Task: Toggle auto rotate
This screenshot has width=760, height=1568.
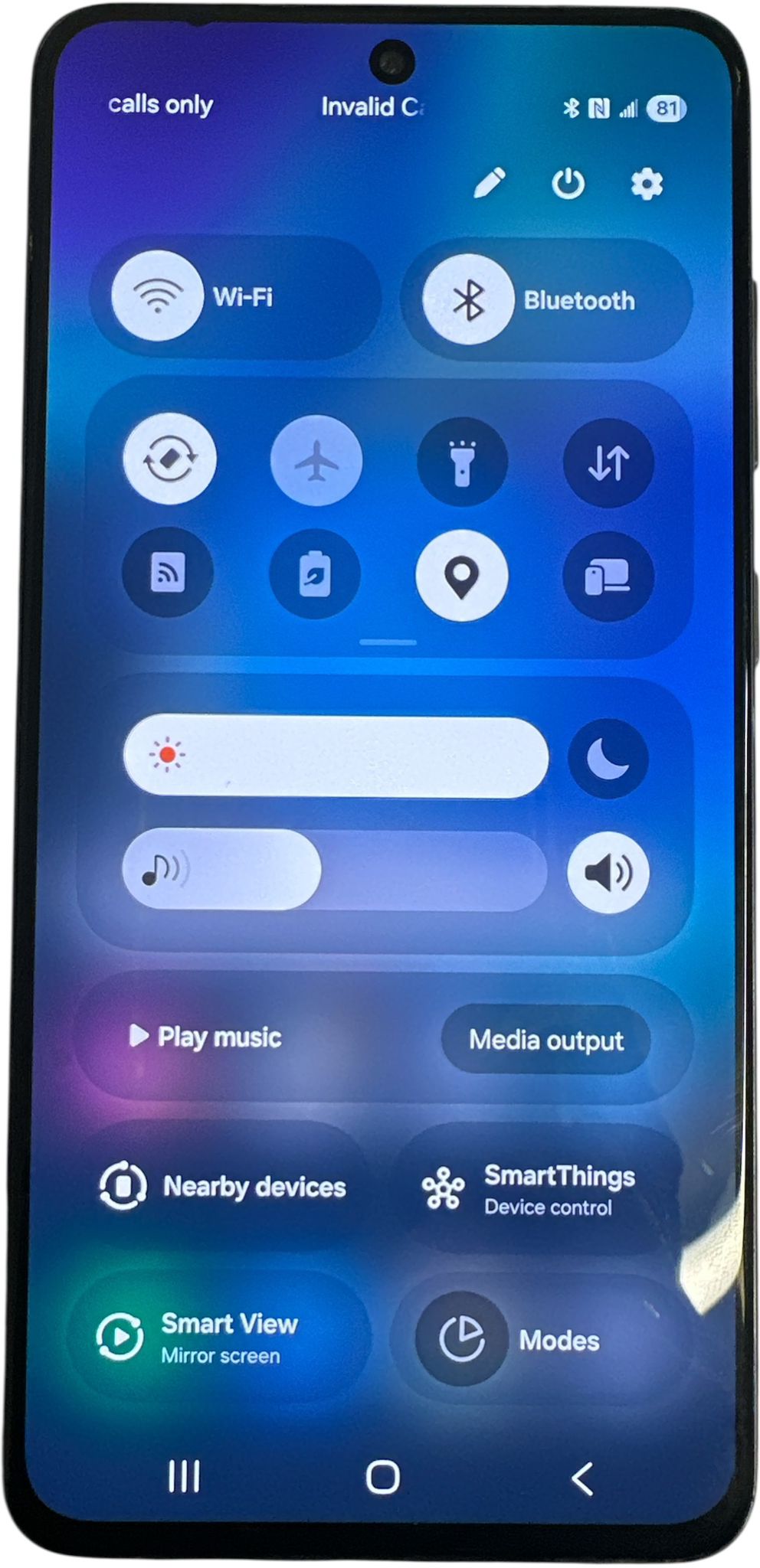Action: click(x=169, y=459)
